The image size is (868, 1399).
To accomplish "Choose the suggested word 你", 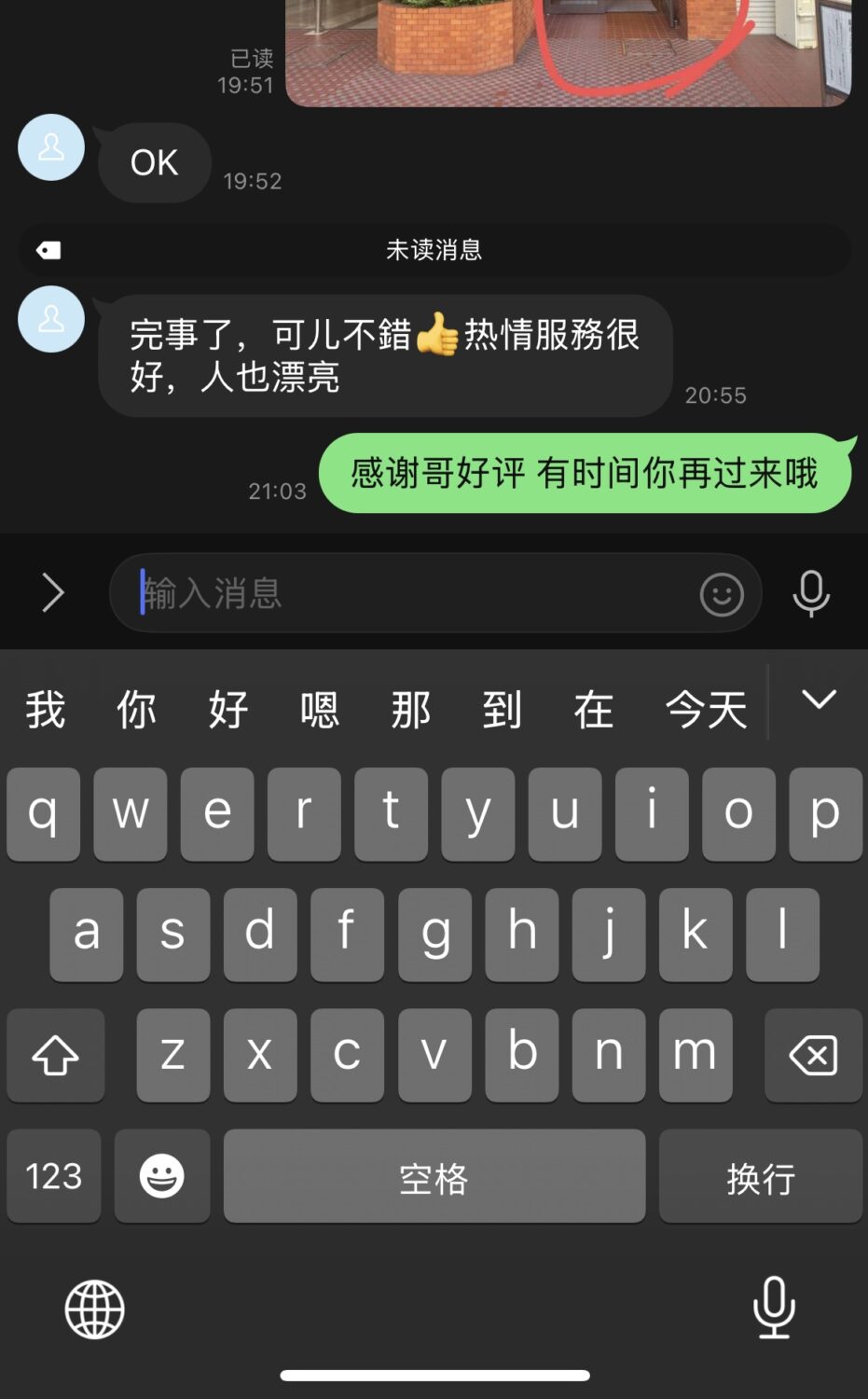I will click(x=136, y=710).
